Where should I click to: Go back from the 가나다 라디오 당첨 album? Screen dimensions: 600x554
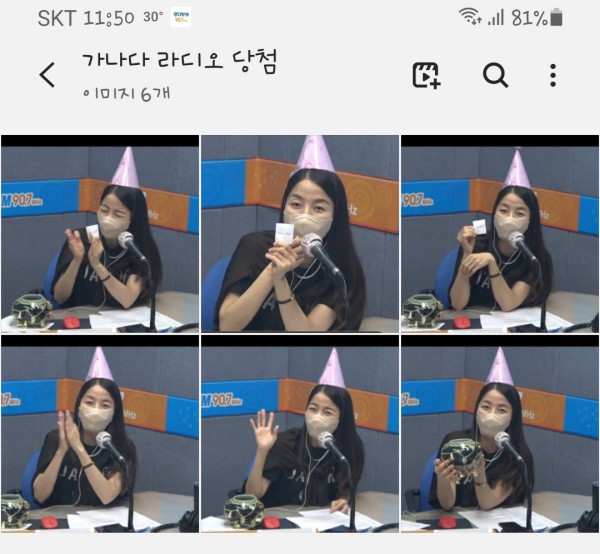(x=47, y=75)
